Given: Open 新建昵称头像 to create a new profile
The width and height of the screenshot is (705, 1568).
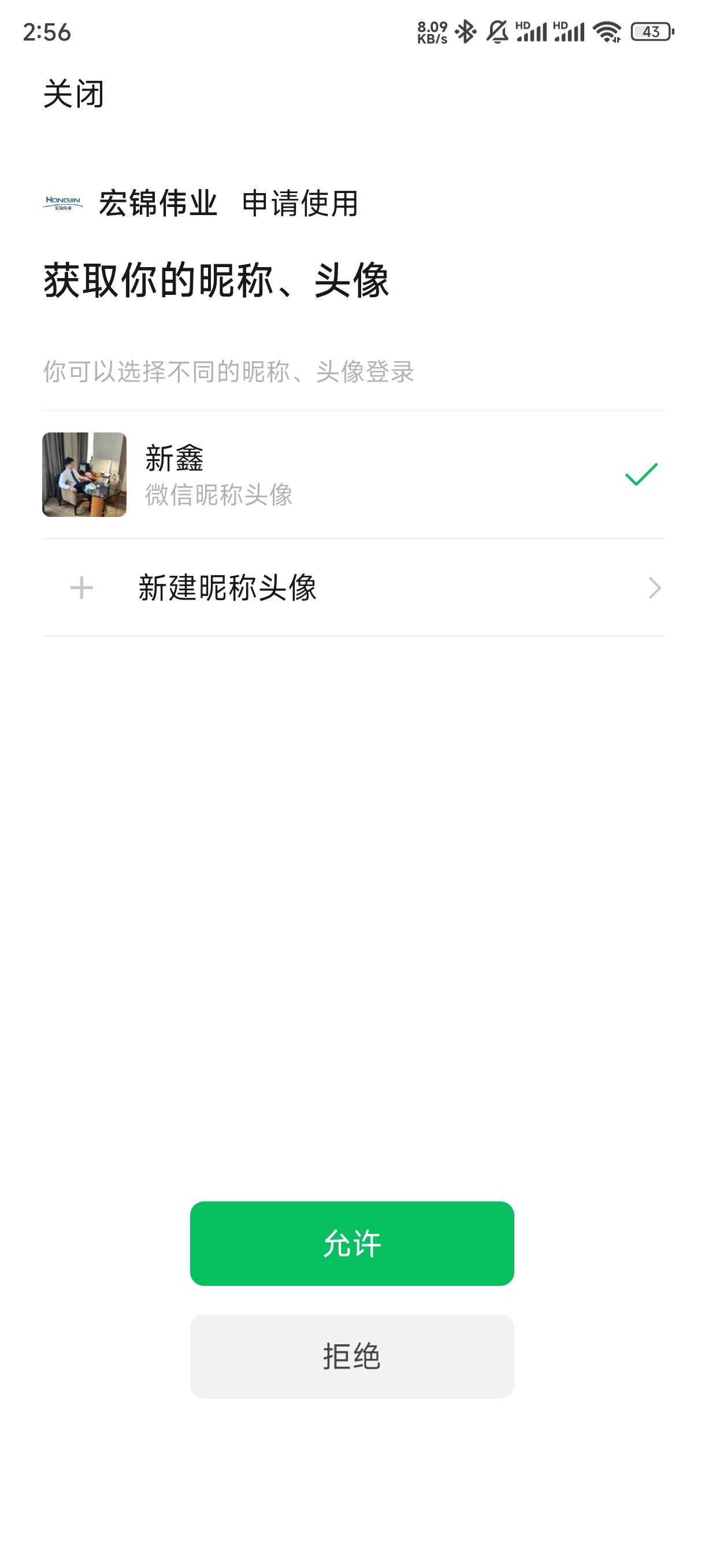Looking at the screenshot, I should pos(351,588).
